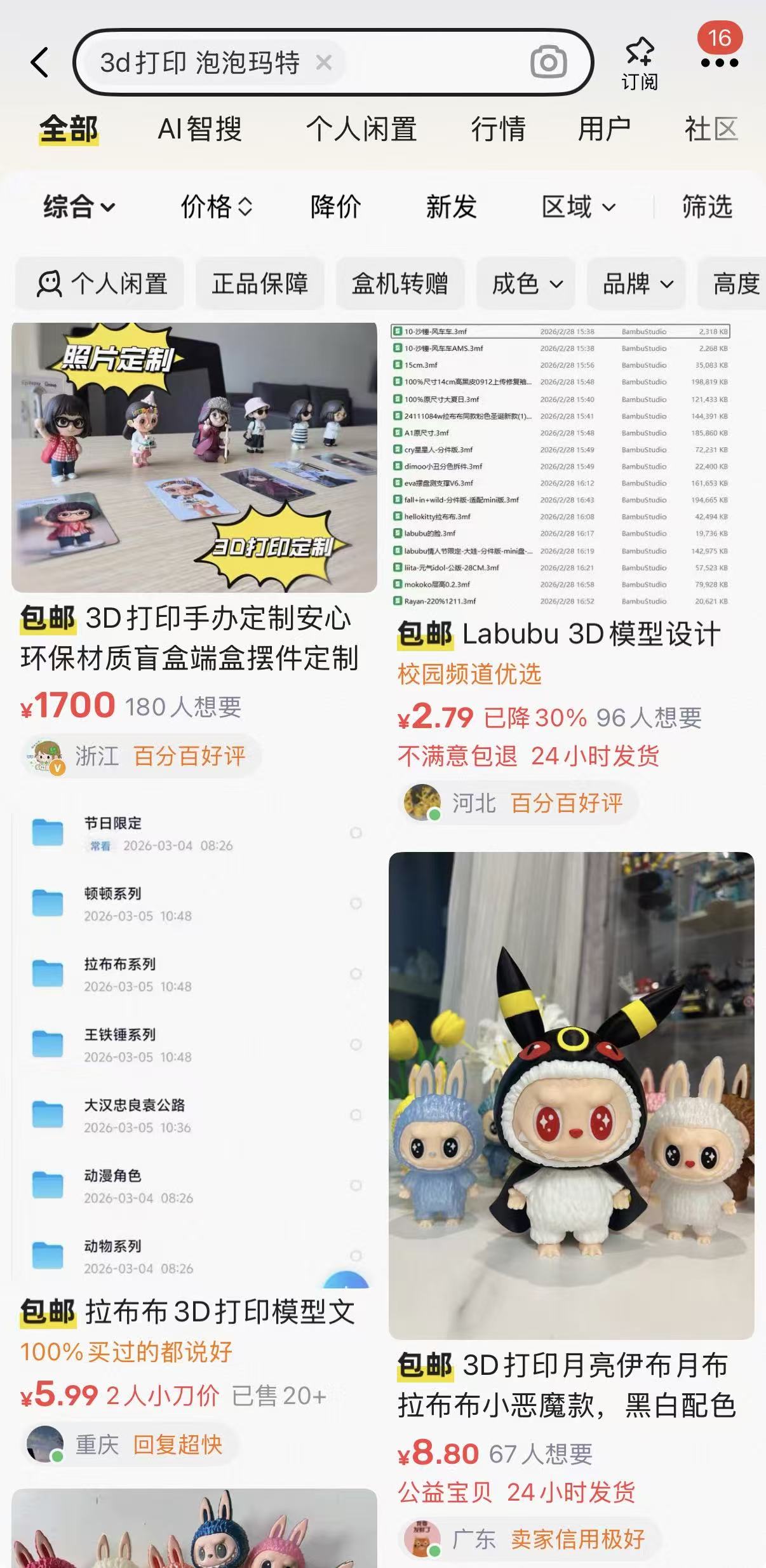Switch to the AI智搜 tab

click(199, 130)
